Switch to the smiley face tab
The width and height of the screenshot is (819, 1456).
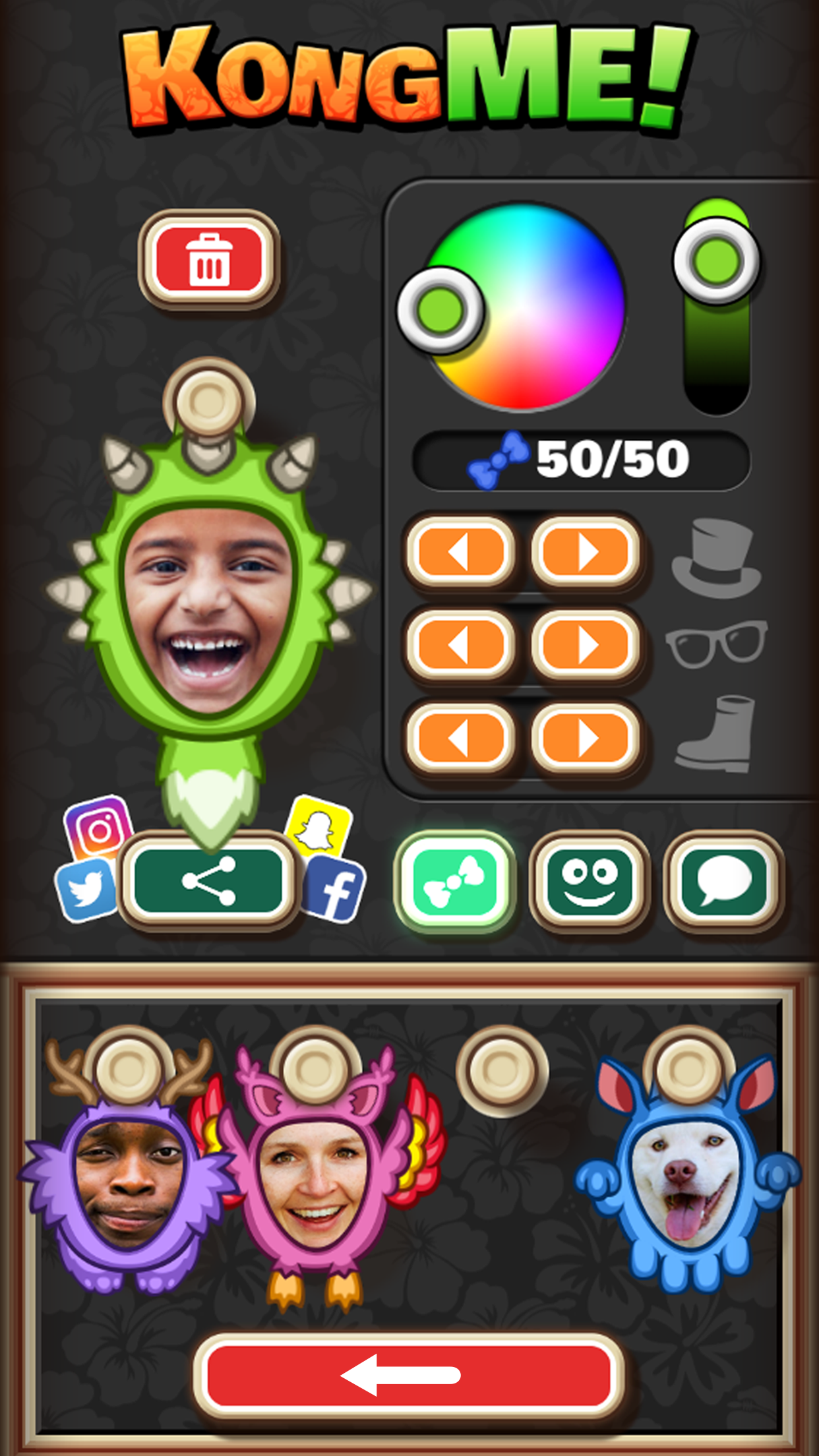(590, 882)
